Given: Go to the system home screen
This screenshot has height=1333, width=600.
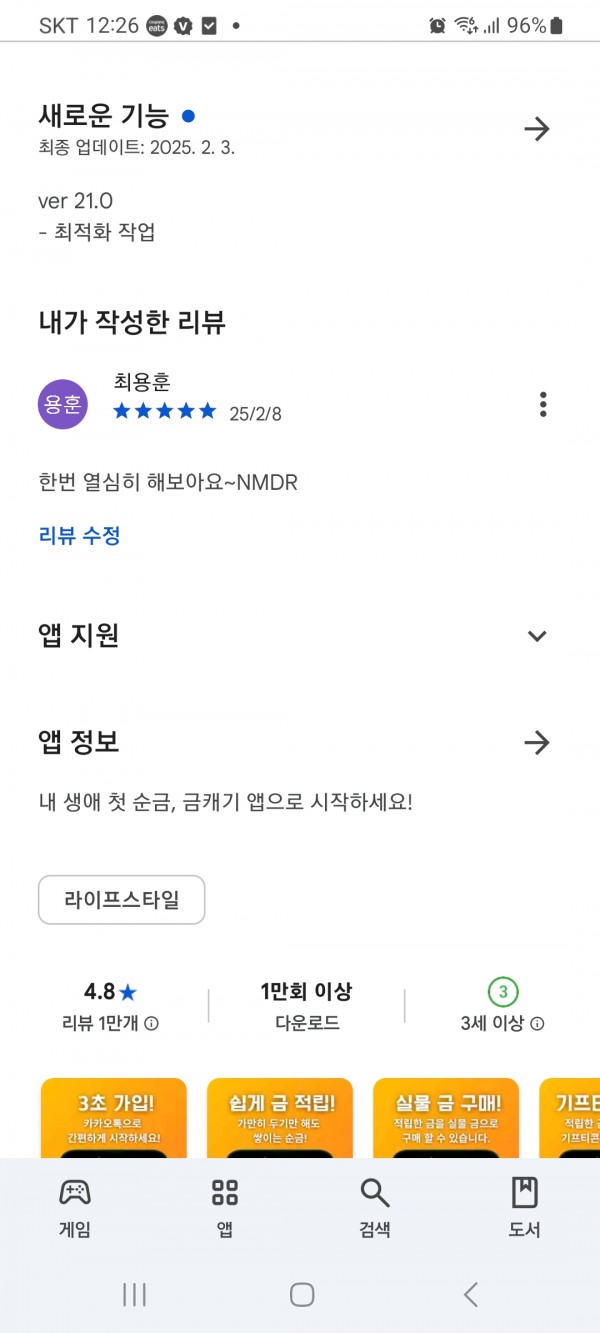Looking at the screenshot, I should pos(302,1295).
